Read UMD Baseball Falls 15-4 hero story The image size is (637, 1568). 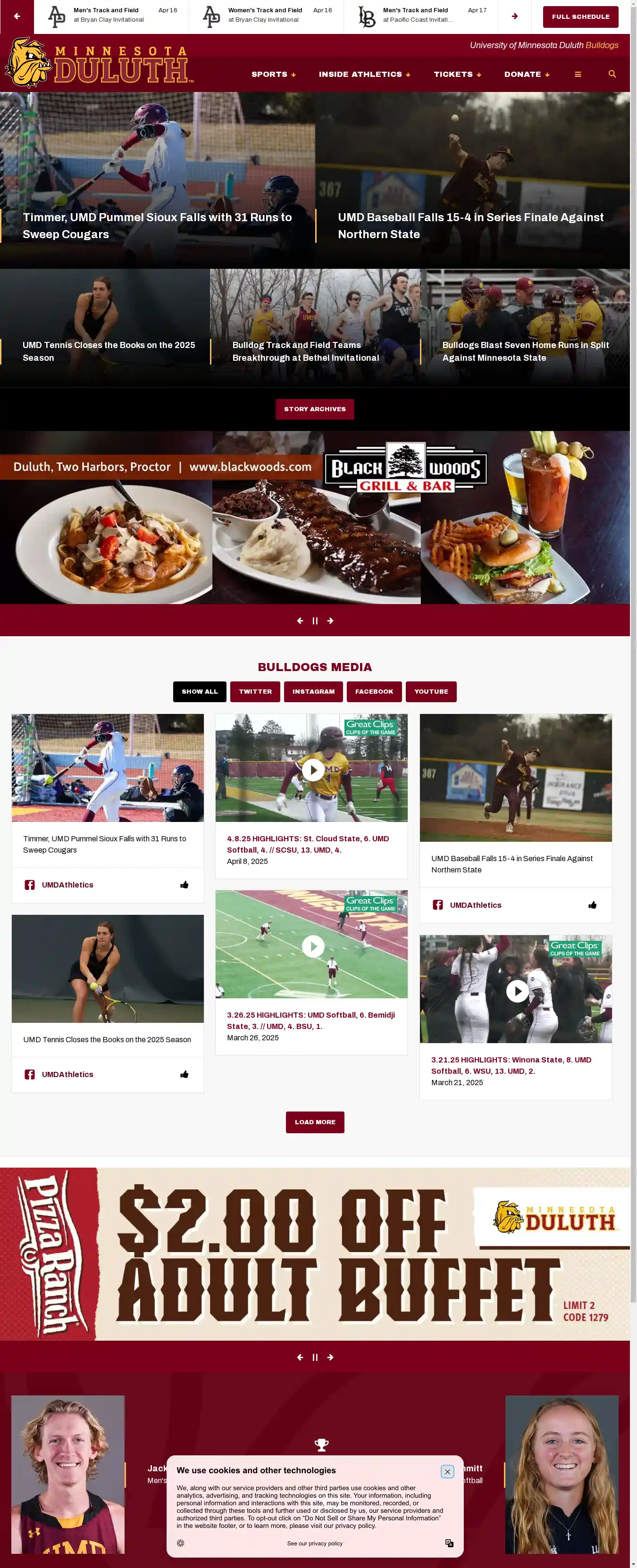pos(470,226)
